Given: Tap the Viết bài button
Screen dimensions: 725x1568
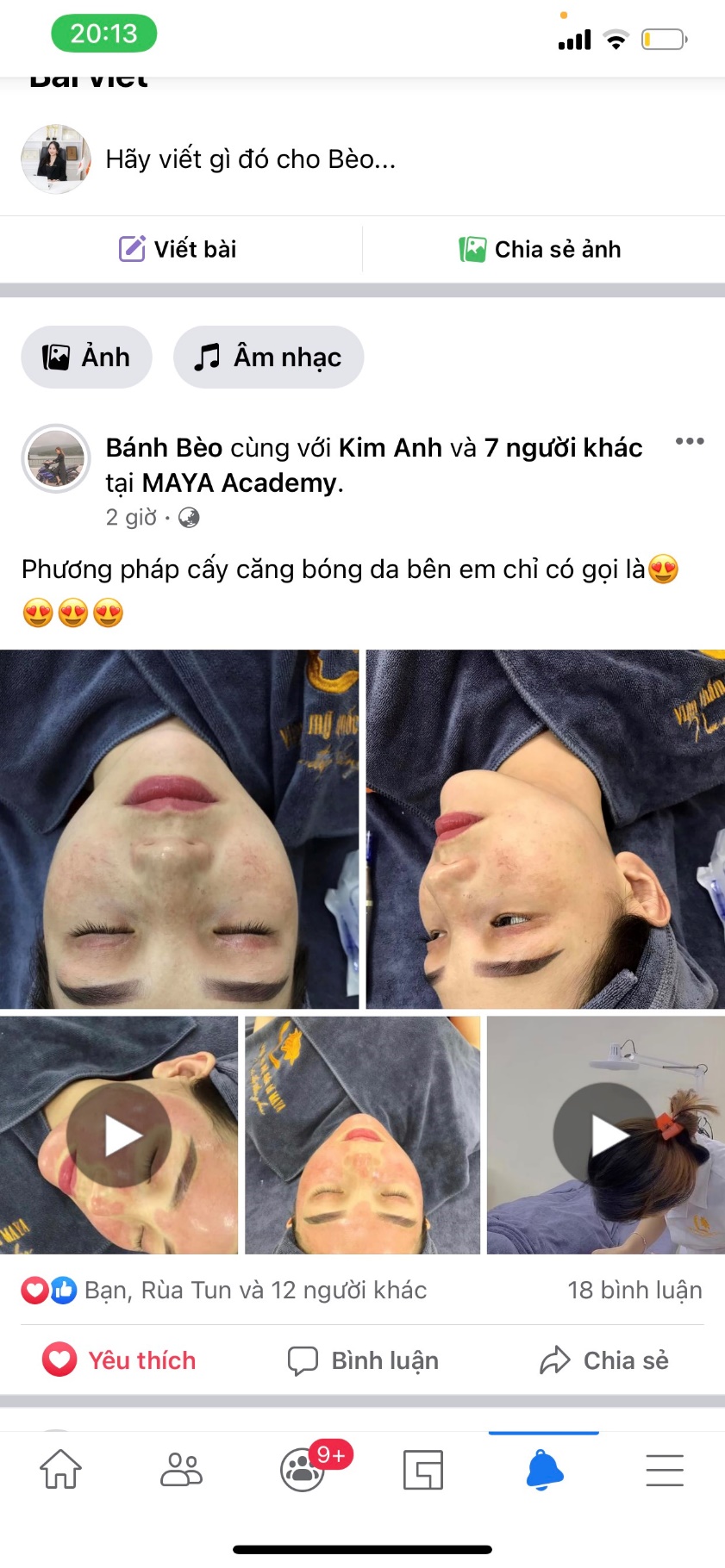Looking at the screenshot, I should (x=178, y=249).
